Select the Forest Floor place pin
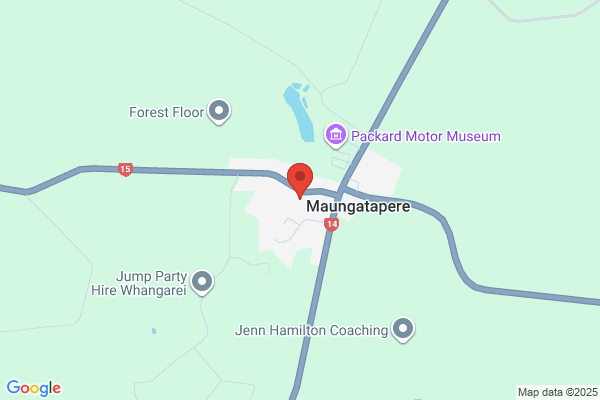Image resolution: width=600 pixels, height=400 pixels. [219, 111]
